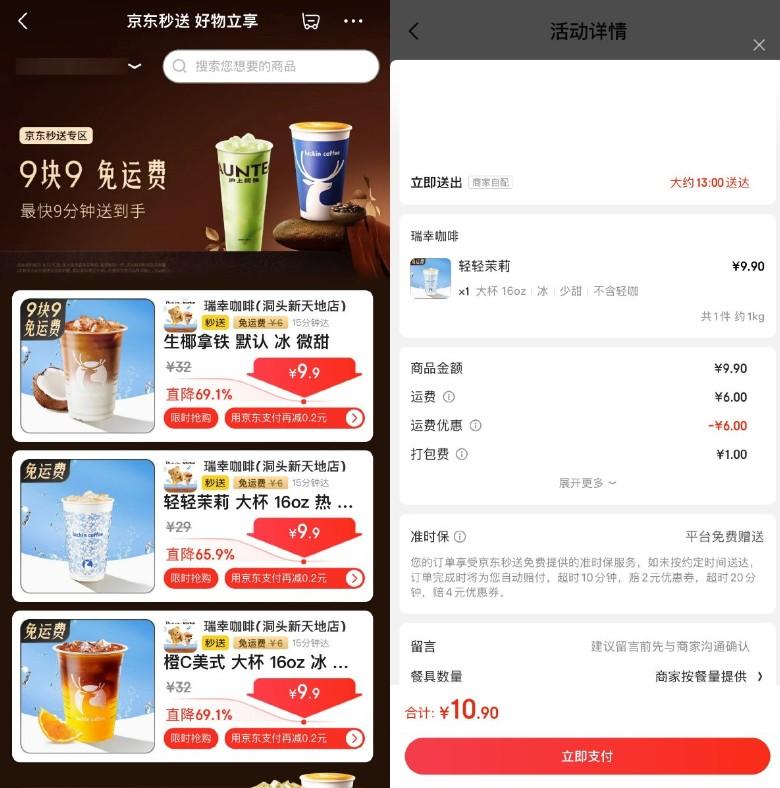Viewport: 780px width, 788px height.
Task: Open the more options "..." menu
Action: pos(352,21)
